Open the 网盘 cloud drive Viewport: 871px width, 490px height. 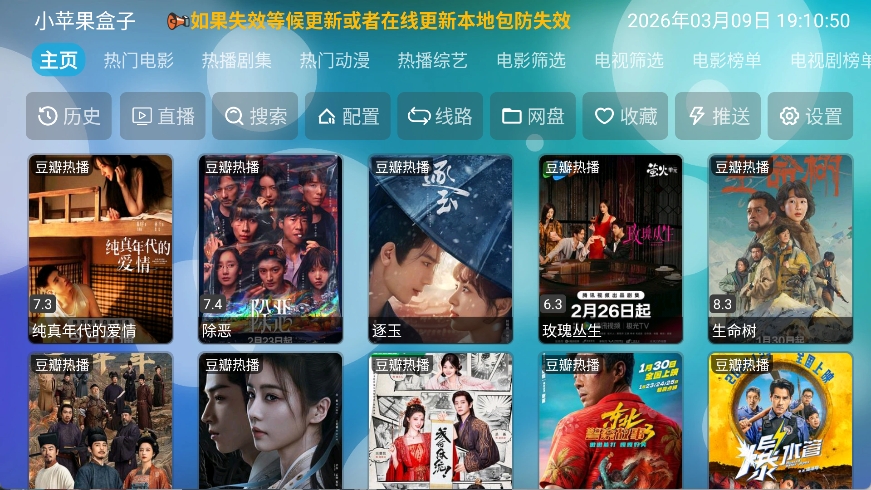point(532,116)
